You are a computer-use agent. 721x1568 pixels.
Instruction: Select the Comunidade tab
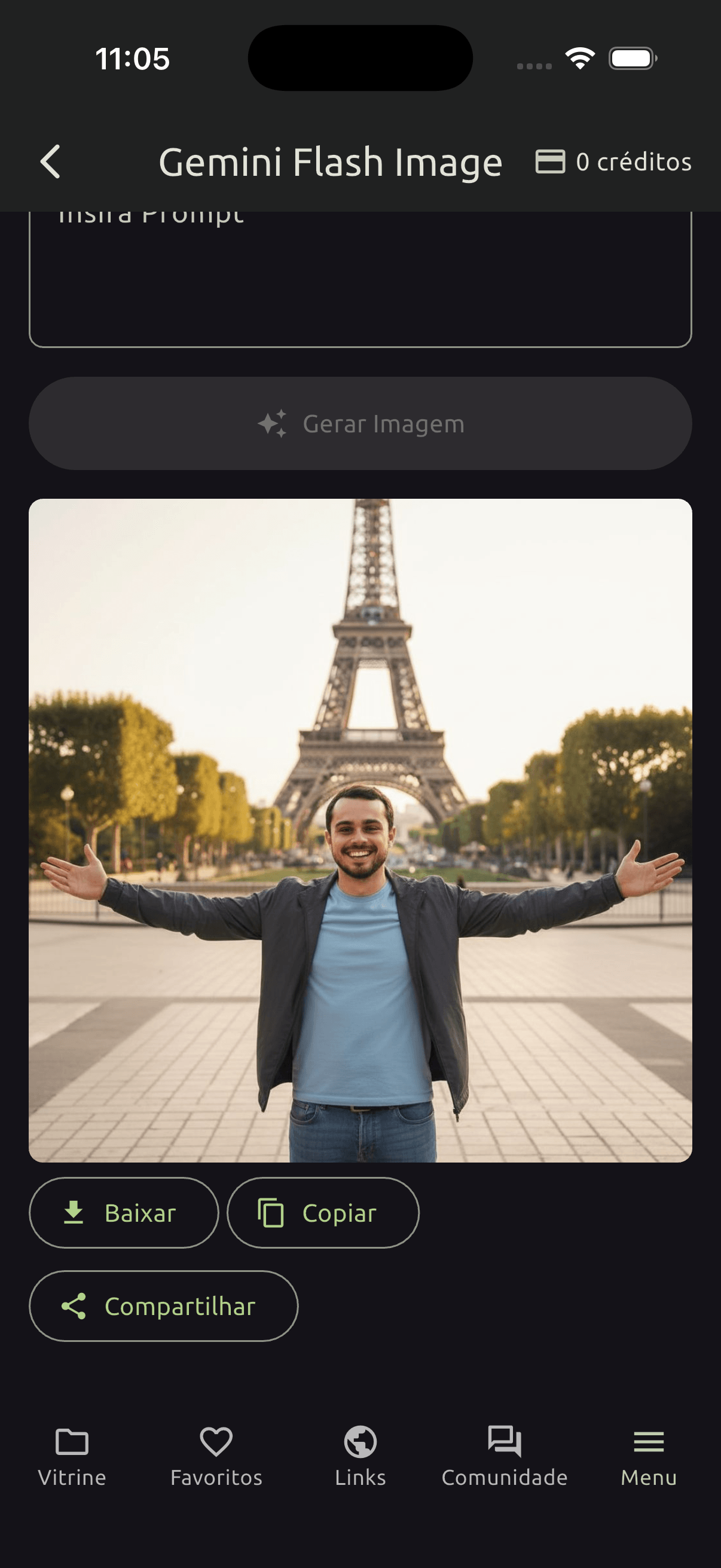(x=505, y=1457)
